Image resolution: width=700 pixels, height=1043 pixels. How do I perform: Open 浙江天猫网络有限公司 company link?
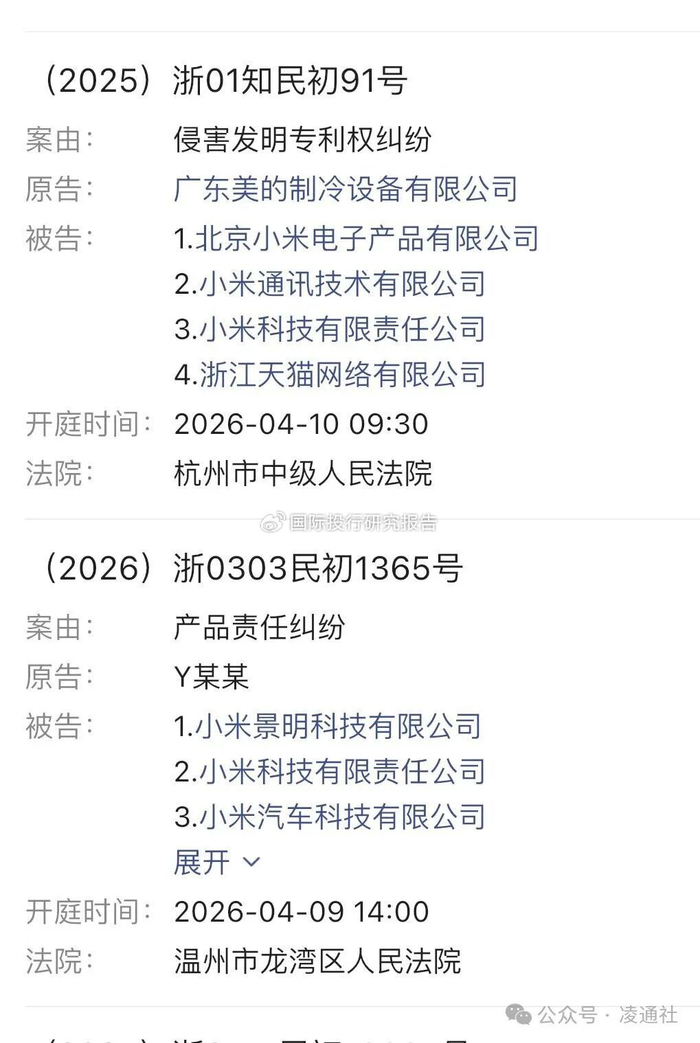tap(341, 375)
